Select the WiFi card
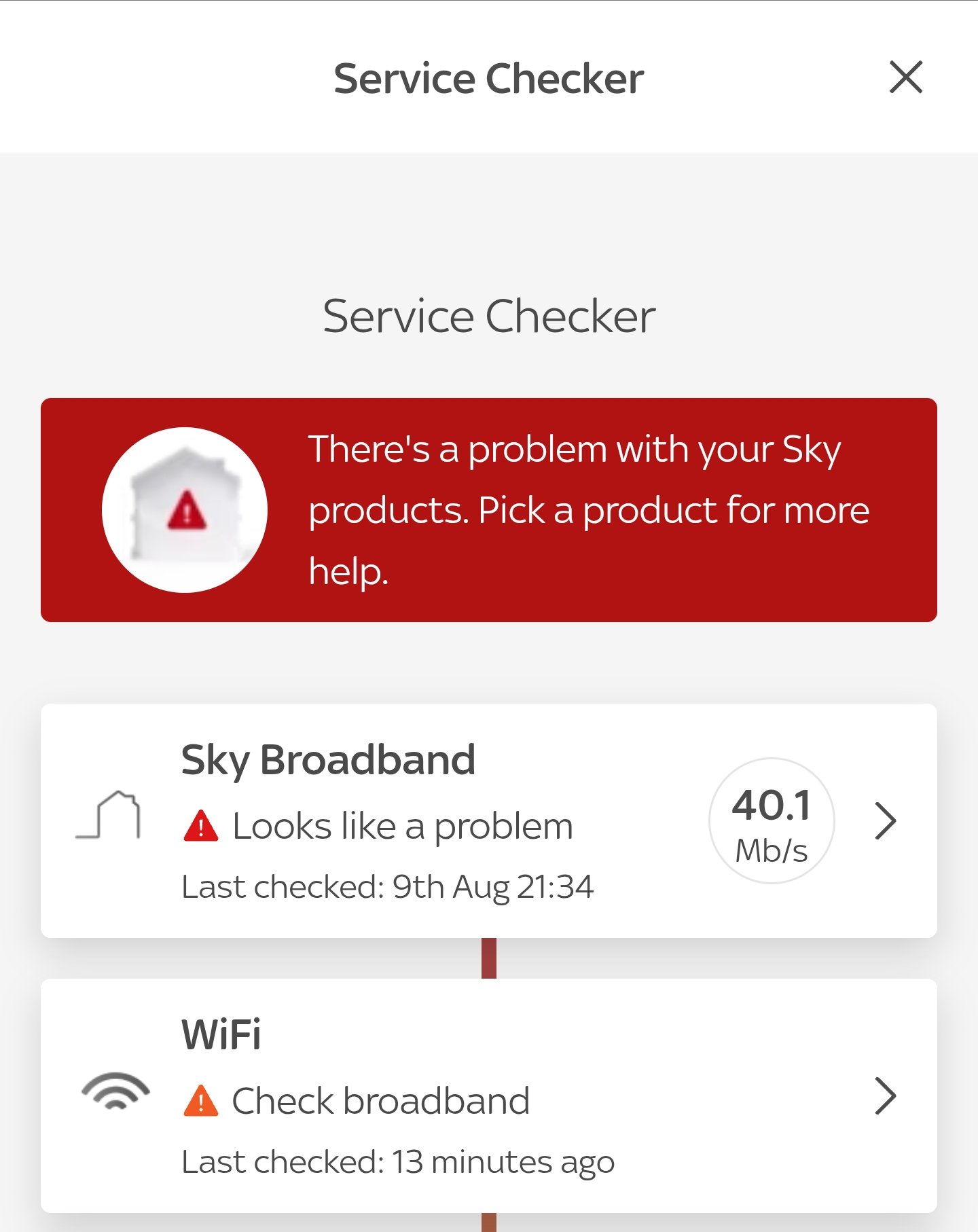The image size is (978, 1232). click(489, 1093)
